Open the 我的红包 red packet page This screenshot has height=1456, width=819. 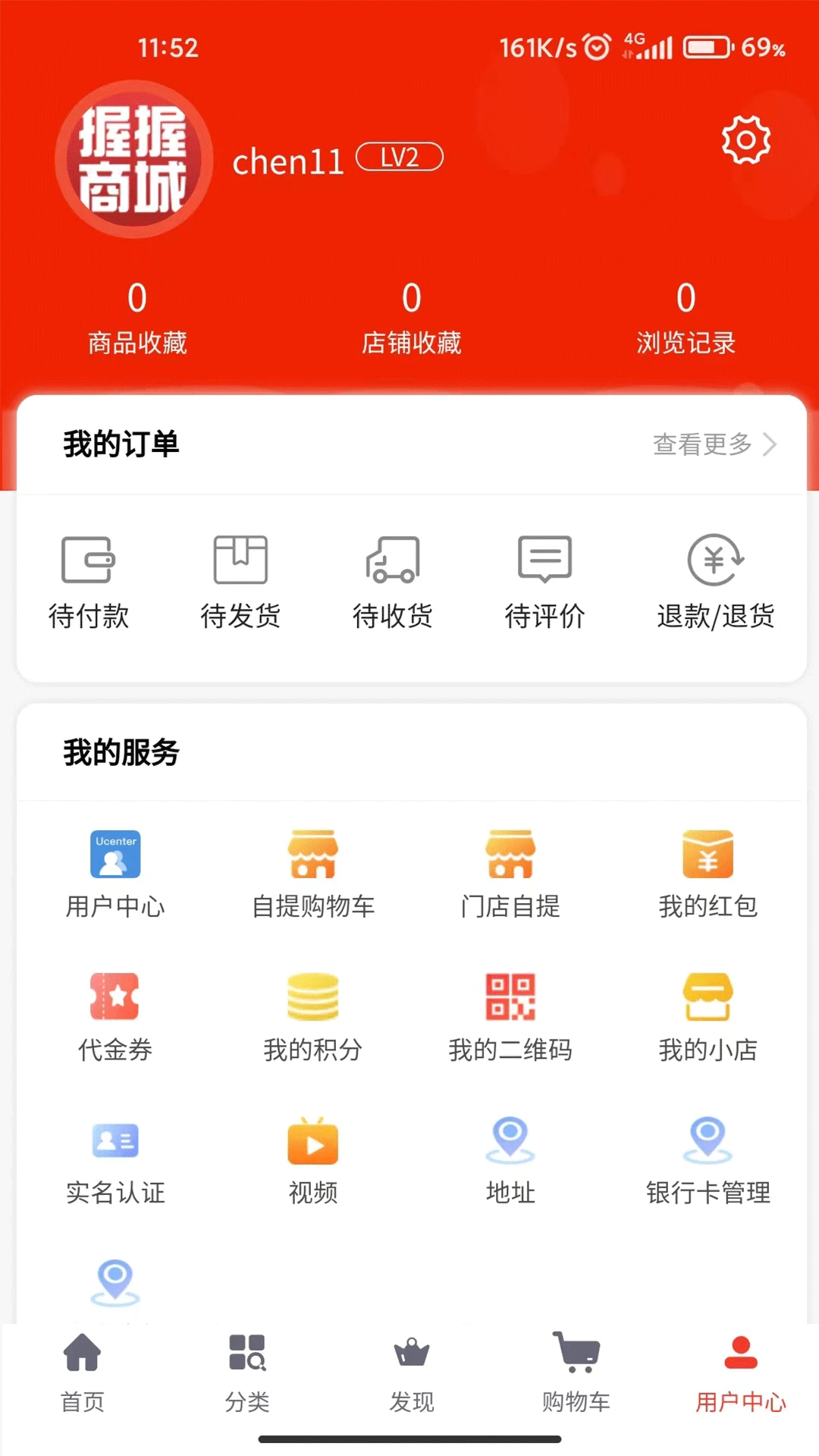[708, 872]
